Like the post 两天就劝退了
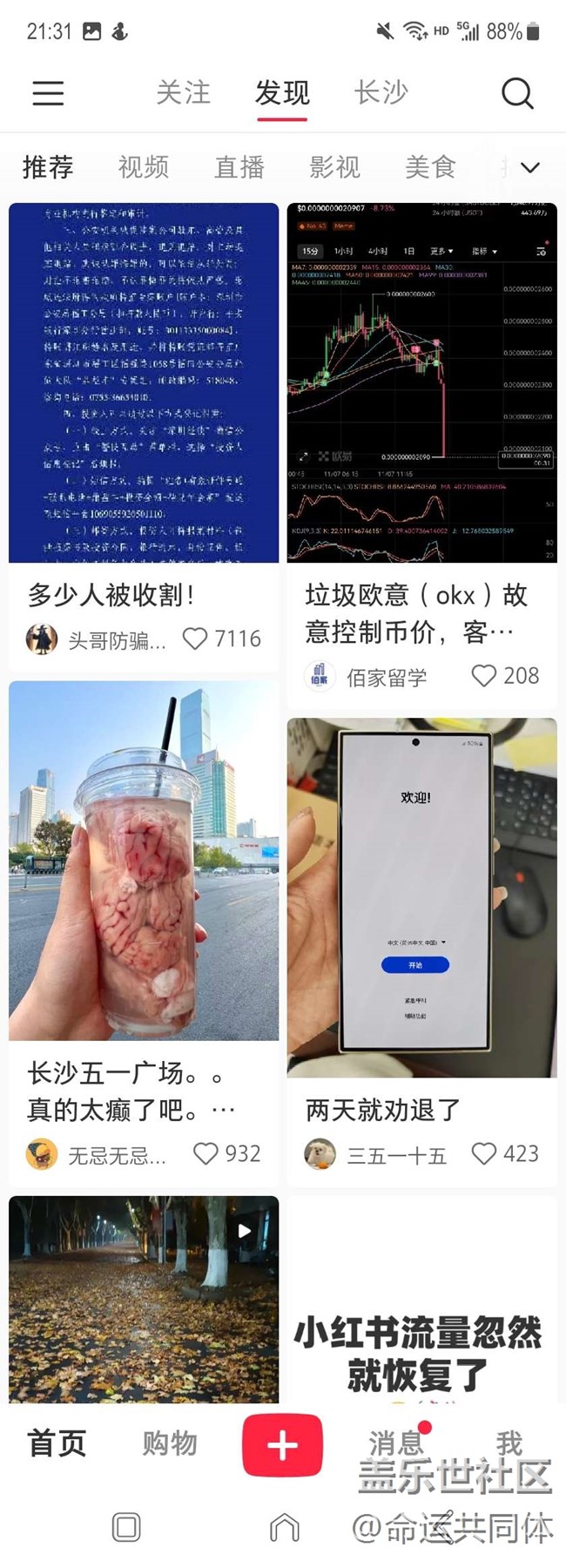Image resolution: width=566 pixels, height=1568 pixels. point(483,1153)
